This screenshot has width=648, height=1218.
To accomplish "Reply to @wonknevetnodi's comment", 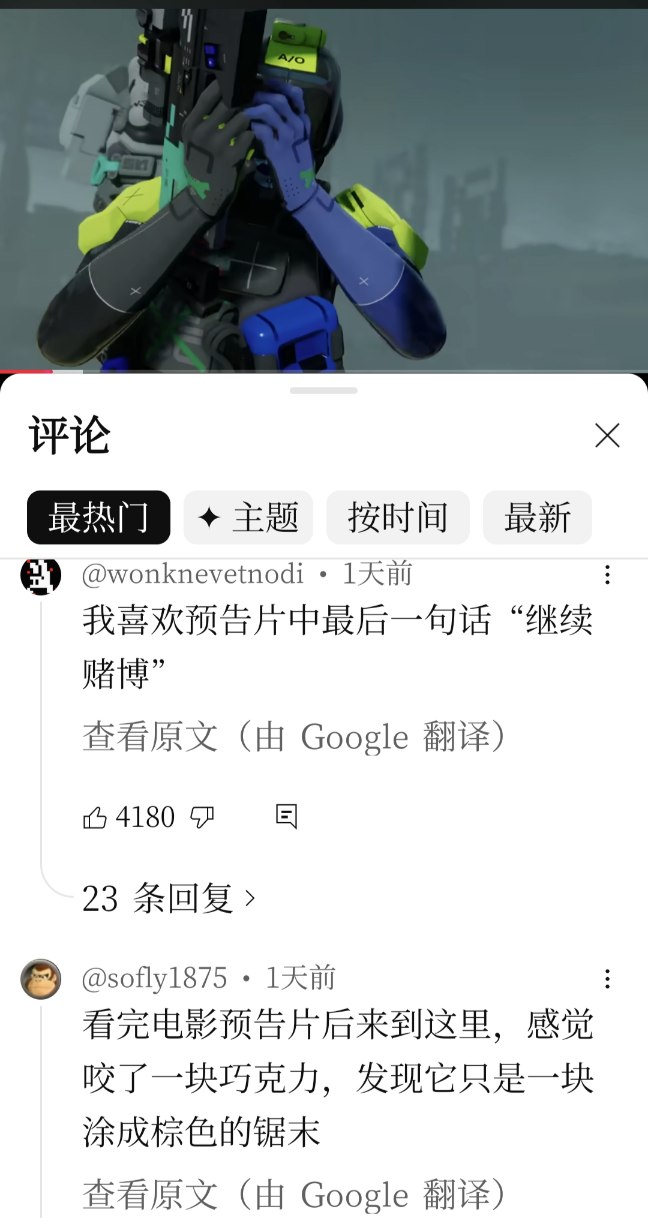I will click(286, 818).
